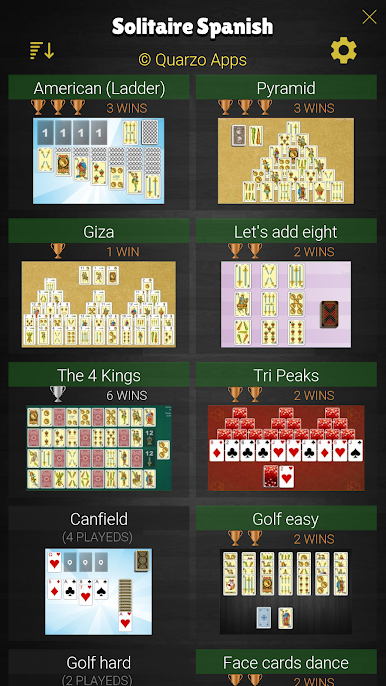
Task: Start the Pyramid solitaire
Action: [x=286, y=140]
